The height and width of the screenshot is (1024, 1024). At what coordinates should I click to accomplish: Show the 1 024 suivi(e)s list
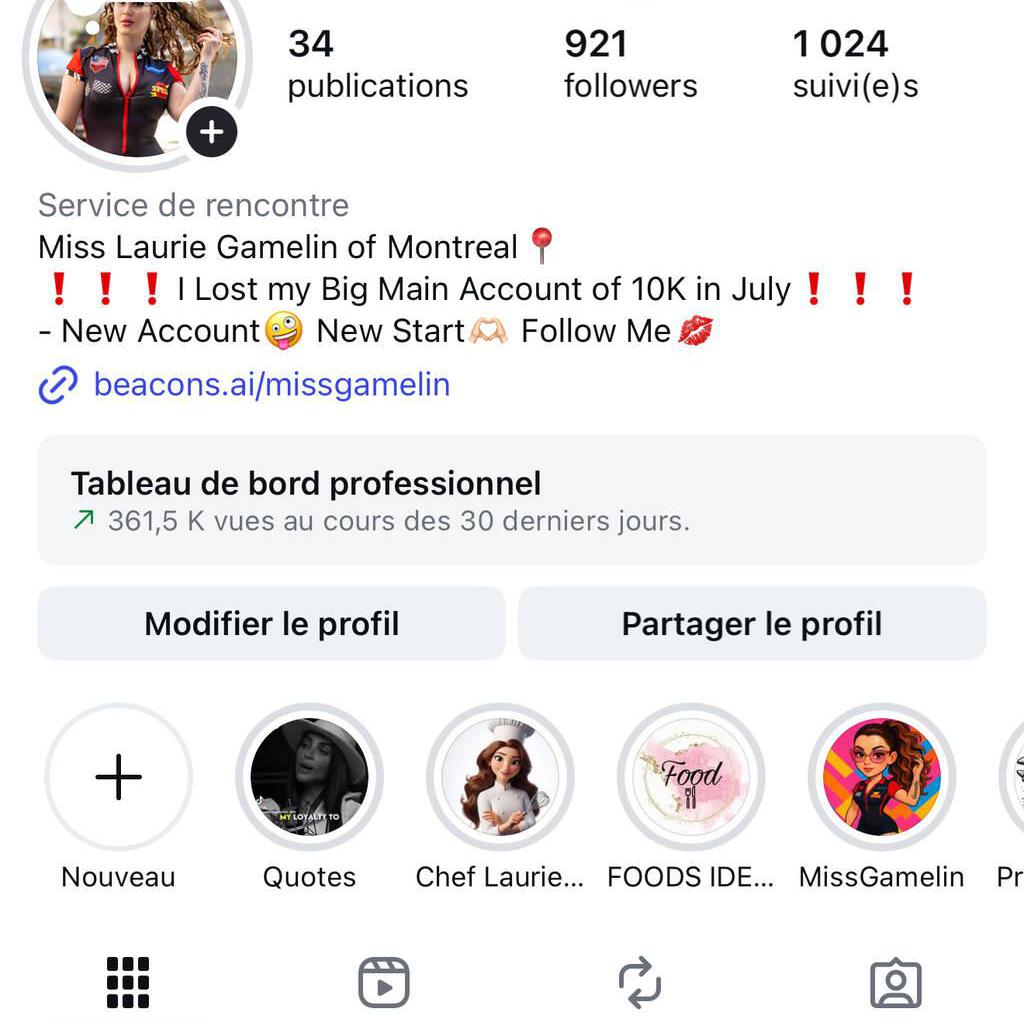(855, 64)
